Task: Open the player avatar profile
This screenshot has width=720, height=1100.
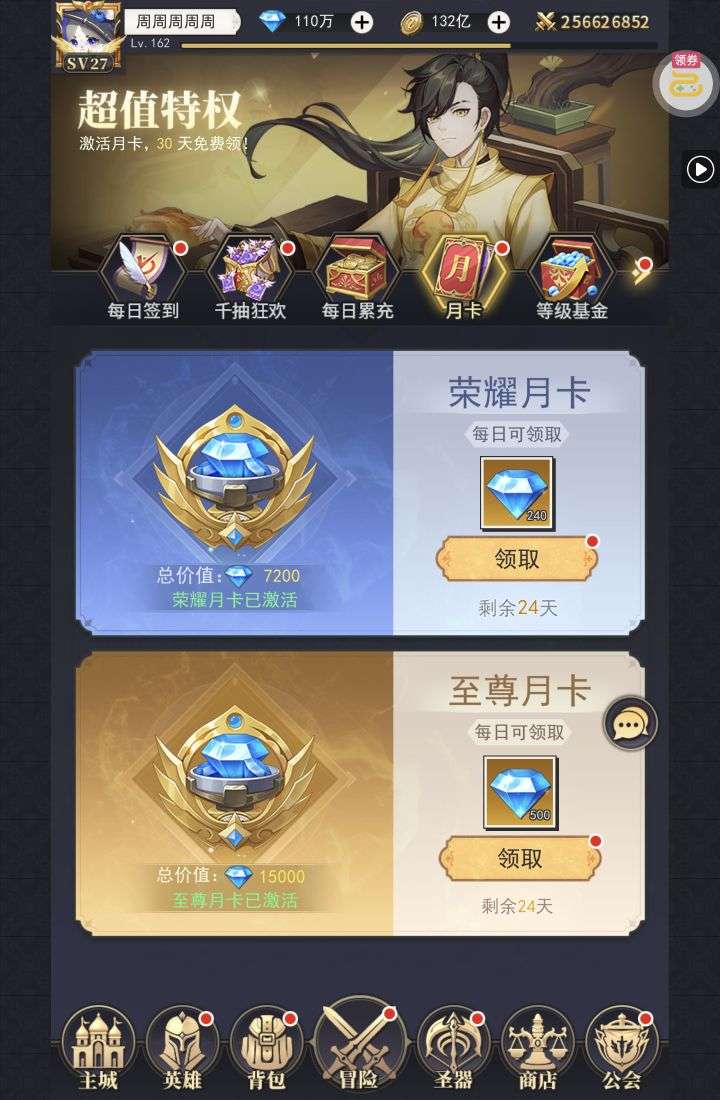Action: tap(88, 35)
